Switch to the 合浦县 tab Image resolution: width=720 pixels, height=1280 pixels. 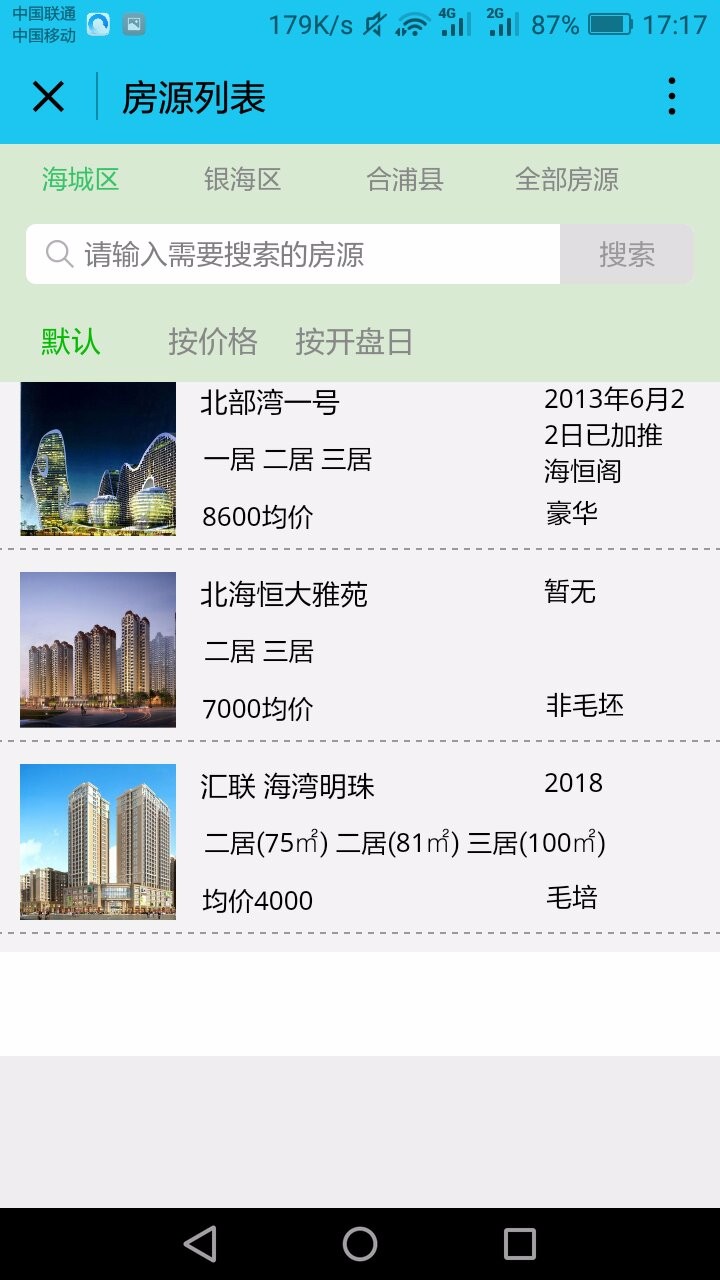click(405, 180)
